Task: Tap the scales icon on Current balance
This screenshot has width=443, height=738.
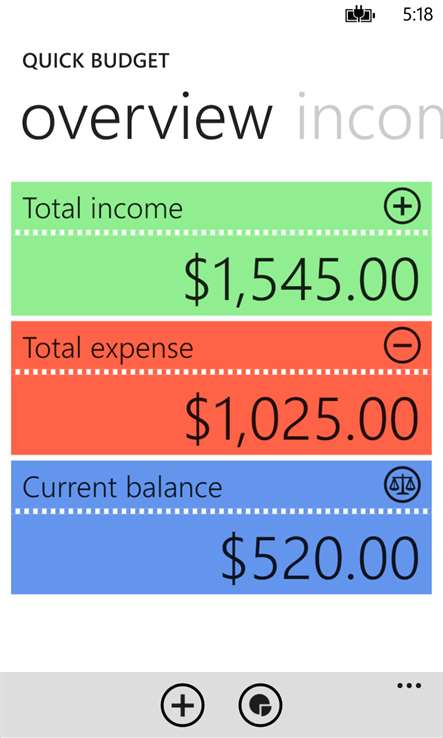Action: pos(402,484)
